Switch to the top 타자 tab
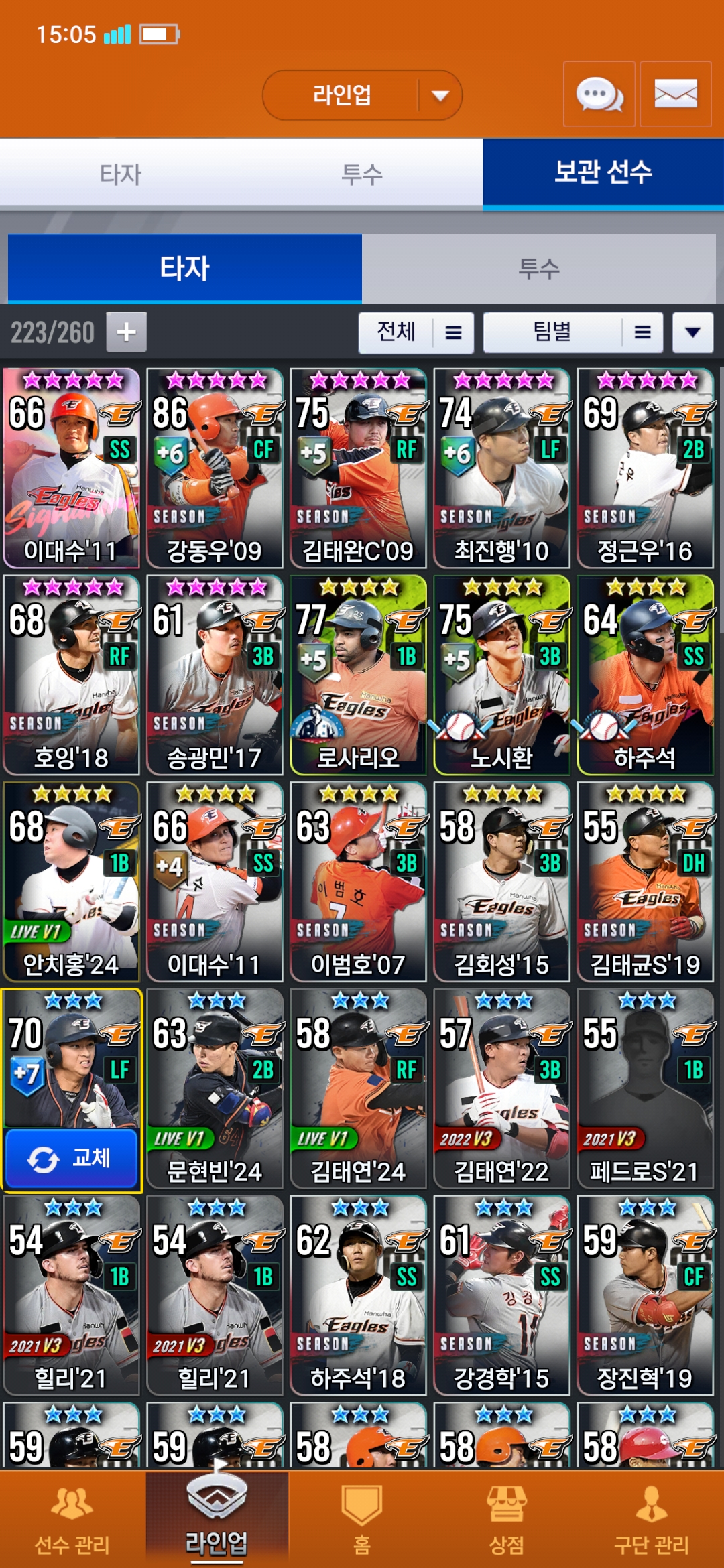Screen dimensions: 724x1568 point(121,174)
